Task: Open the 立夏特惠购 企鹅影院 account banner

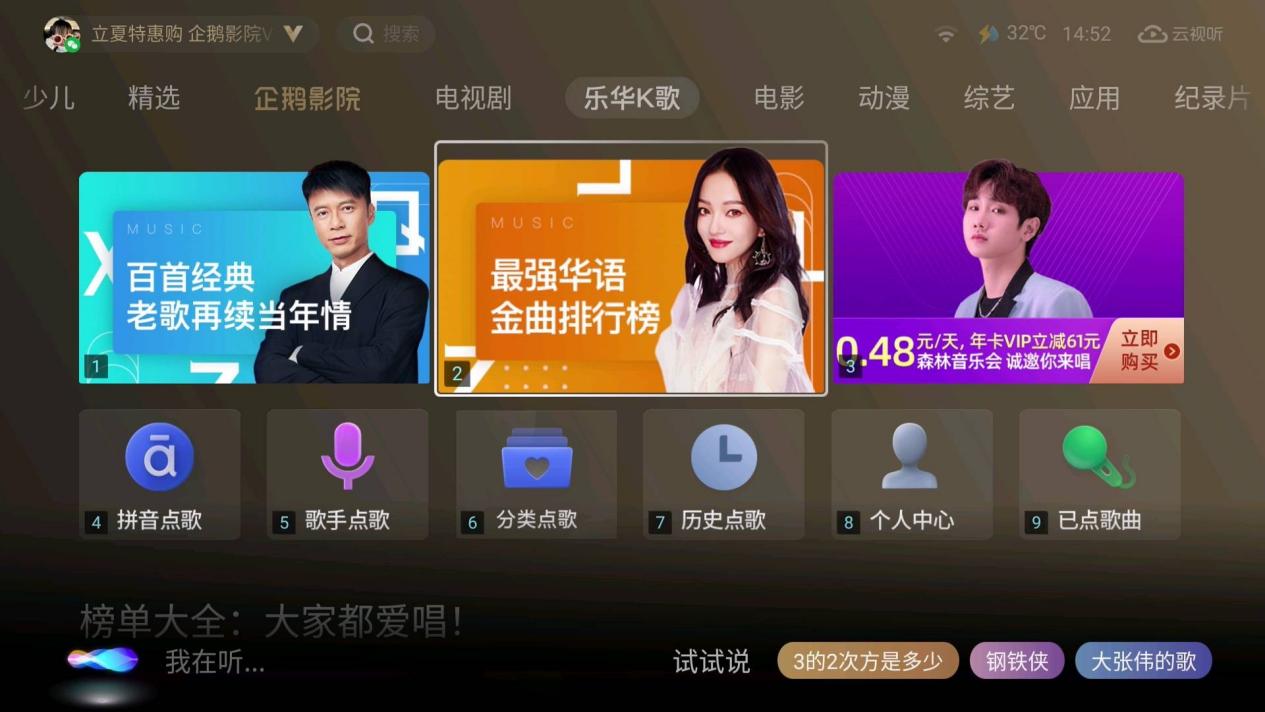Action: pos(180,34)
